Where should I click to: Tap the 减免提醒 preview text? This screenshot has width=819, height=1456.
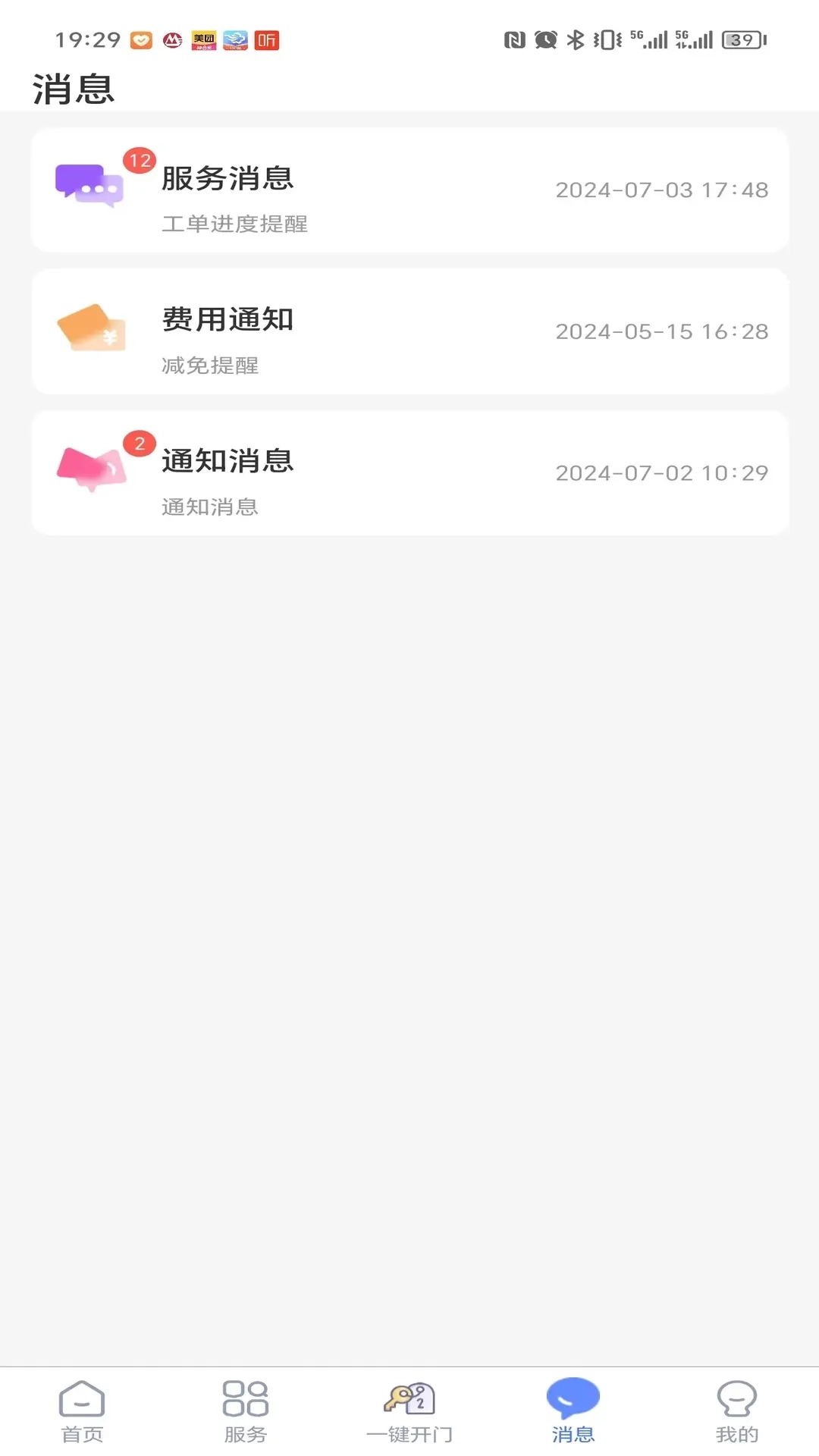210,366
